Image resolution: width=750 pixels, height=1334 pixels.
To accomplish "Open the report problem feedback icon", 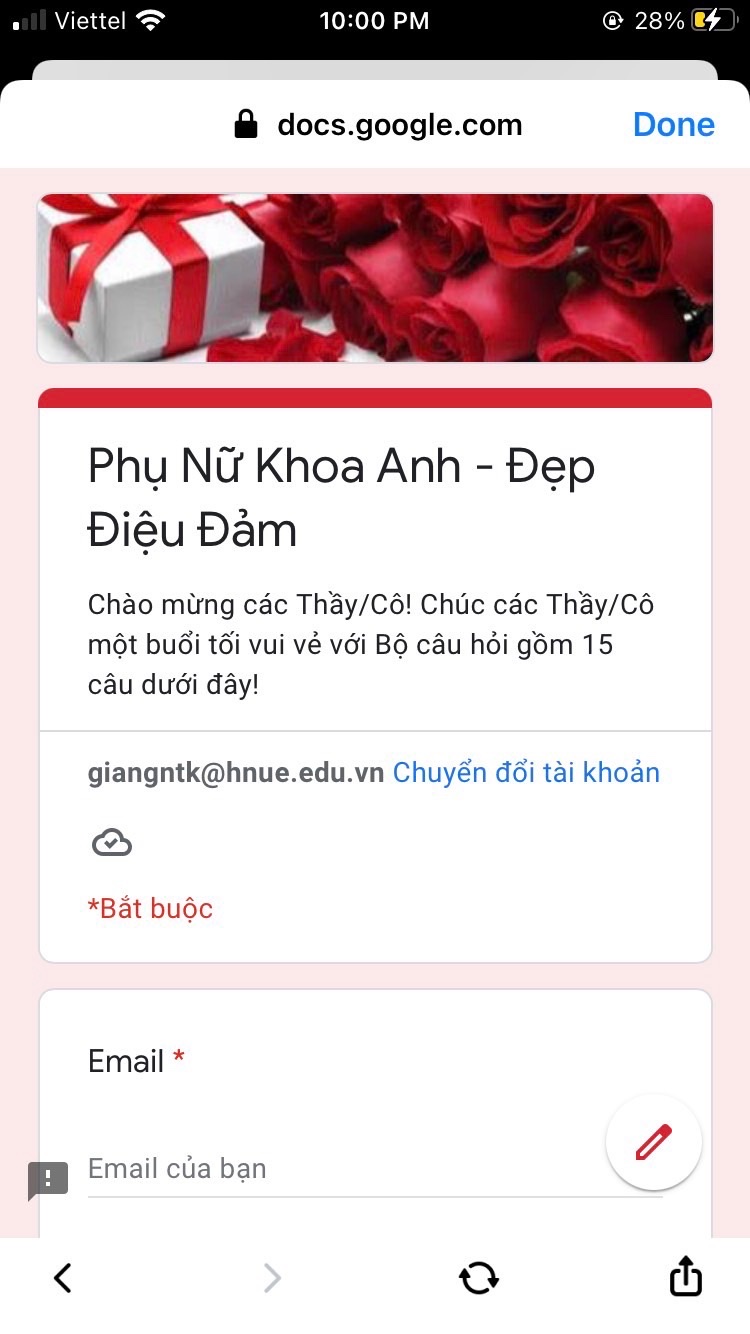I will (x=48, y=1180).
